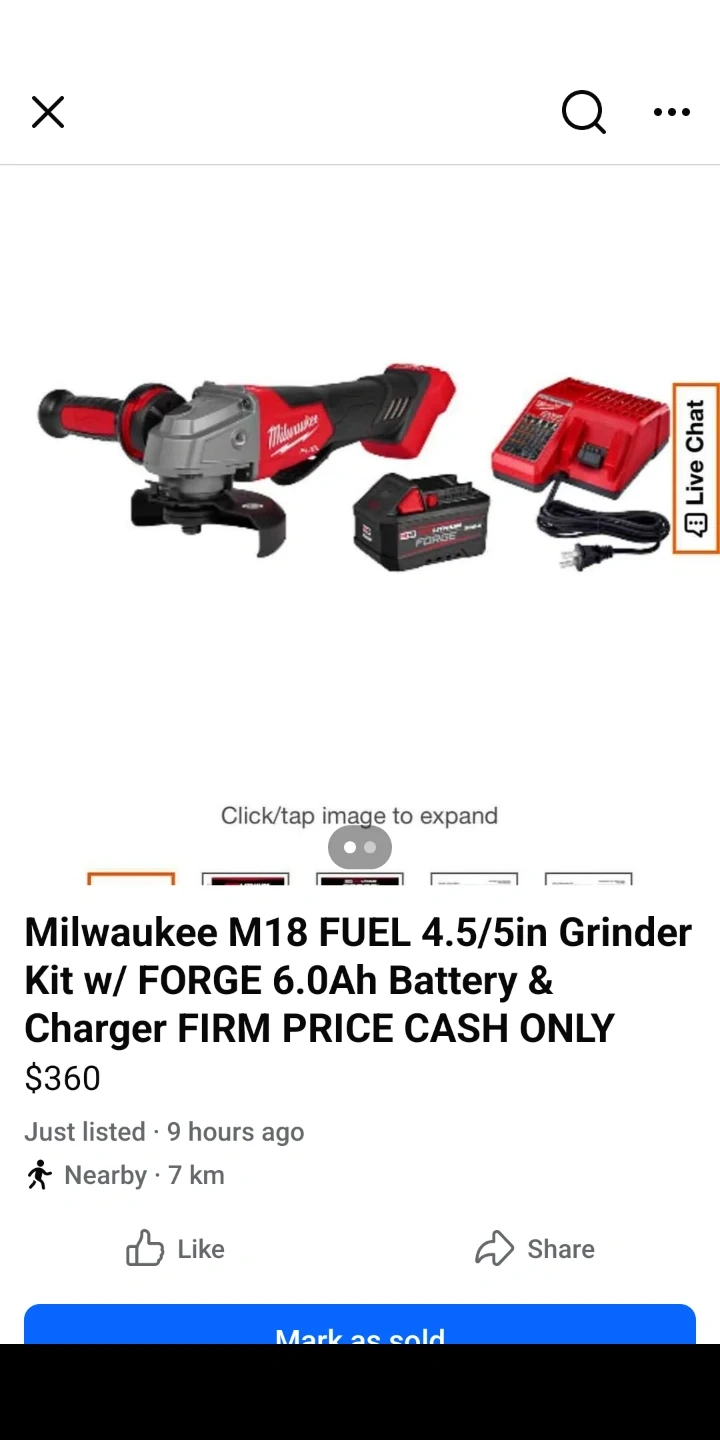The height and width of the screenshot is (1440, 720).
Task: View the grinder kit listing photo
Action: [350, 470]
